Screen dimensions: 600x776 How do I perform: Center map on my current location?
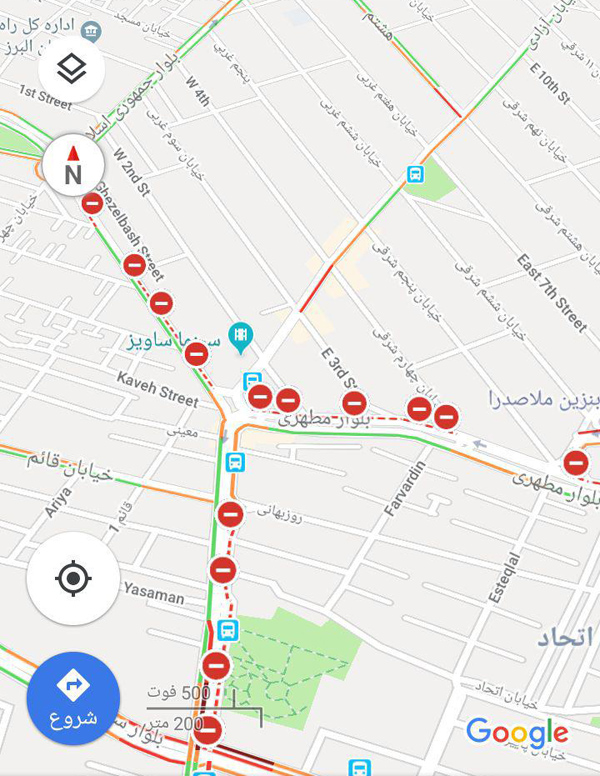click(73, 578)
